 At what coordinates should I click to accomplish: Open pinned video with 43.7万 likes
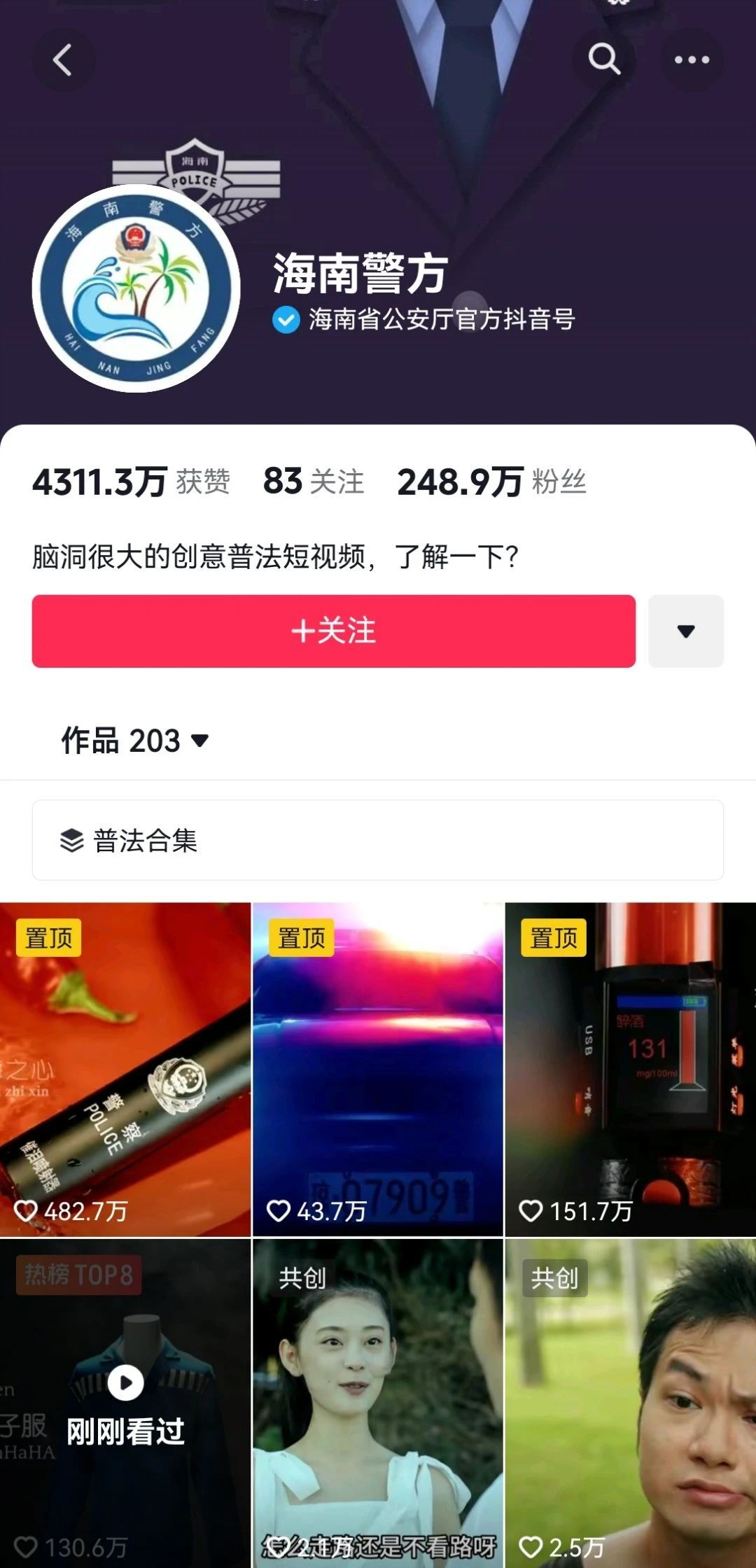coord(377,1069)
